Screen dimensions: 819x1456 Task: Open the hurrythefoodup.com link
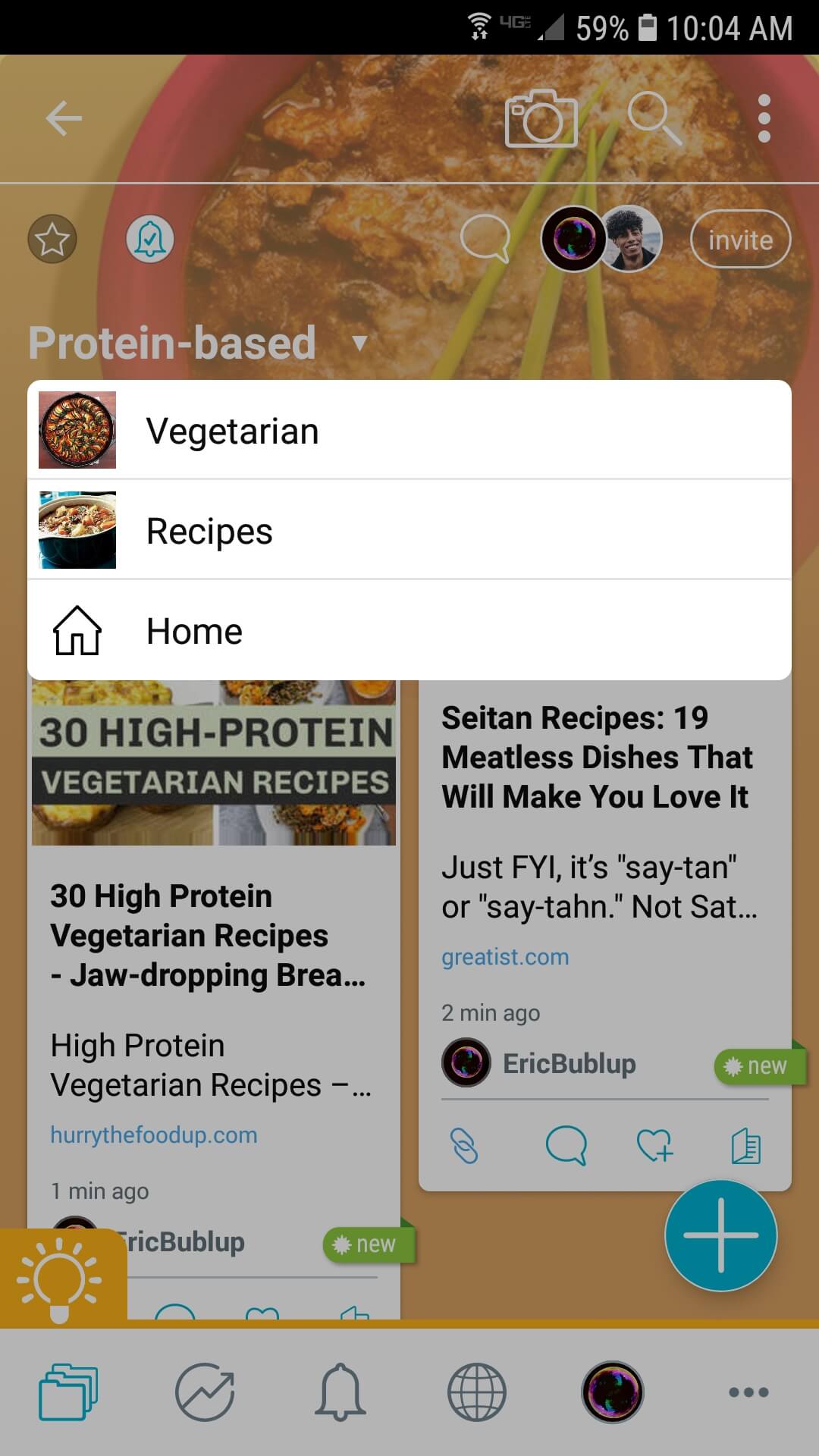154,1135
